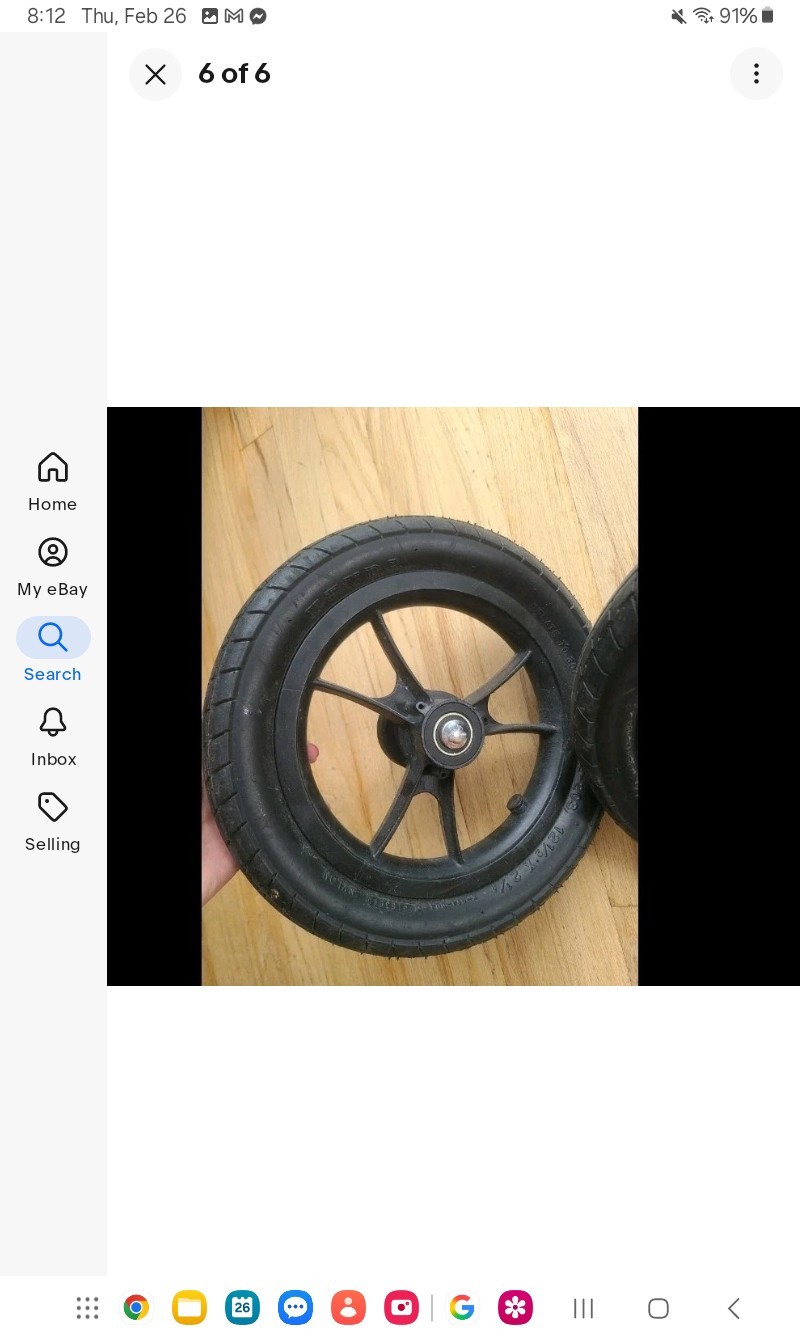This screenshot has width=800, height=1340.
Task: Open the three-dot overflow menu
Action: 756,74
